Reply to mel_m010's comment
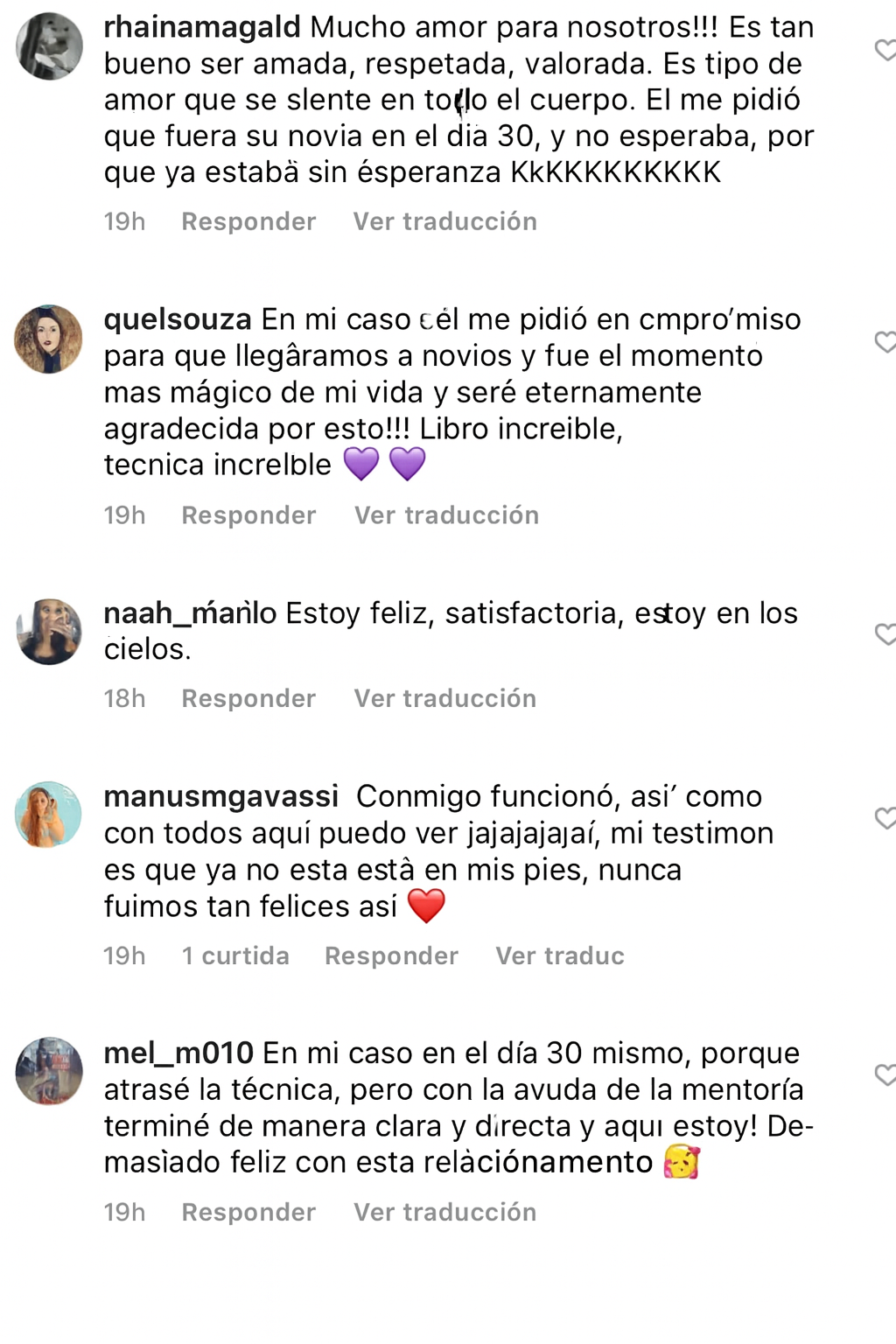Viewport: 896px width, 1344px height. pos(248,1212)
